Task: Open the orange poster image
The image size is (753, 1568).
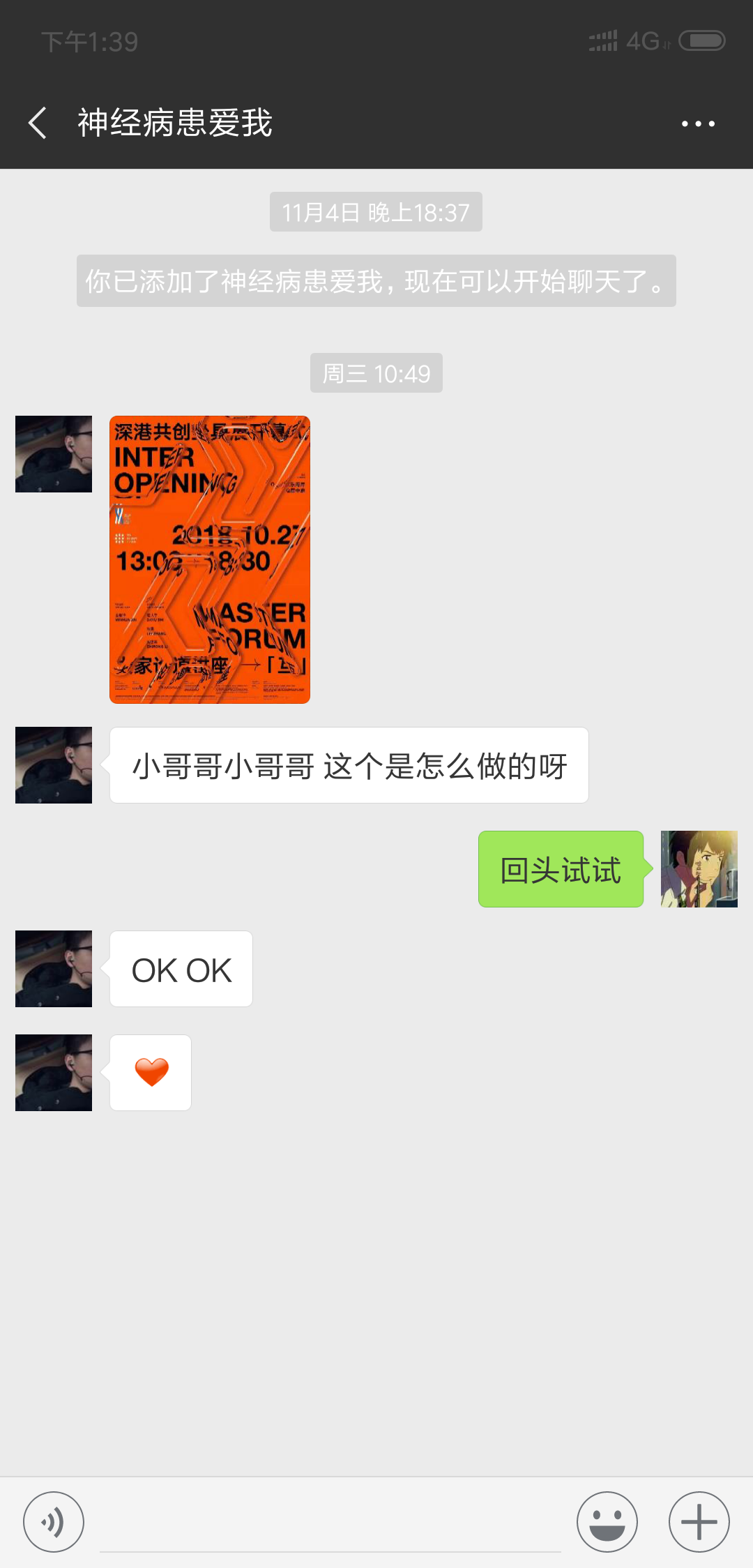Action: coord(210,559)
